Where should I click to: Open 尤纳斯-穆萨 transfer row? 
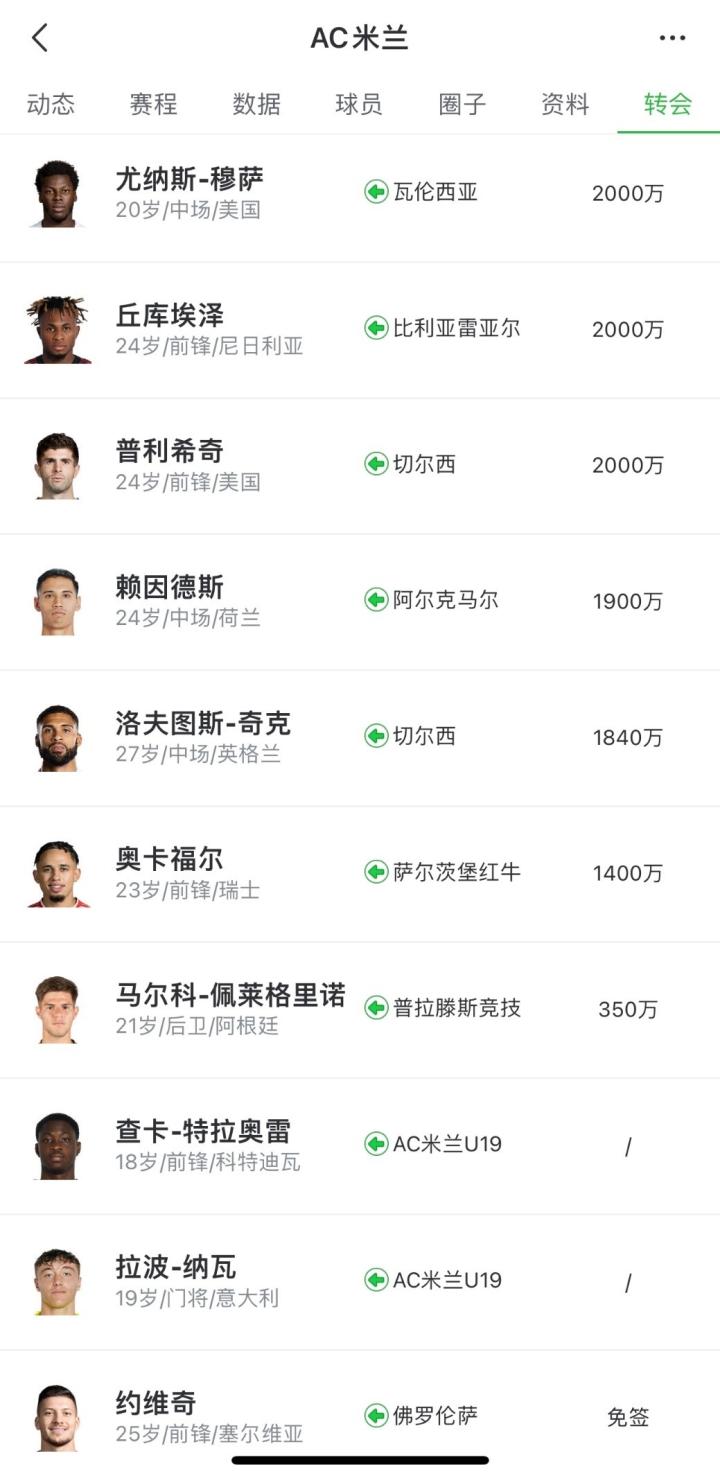coord(360,193)
